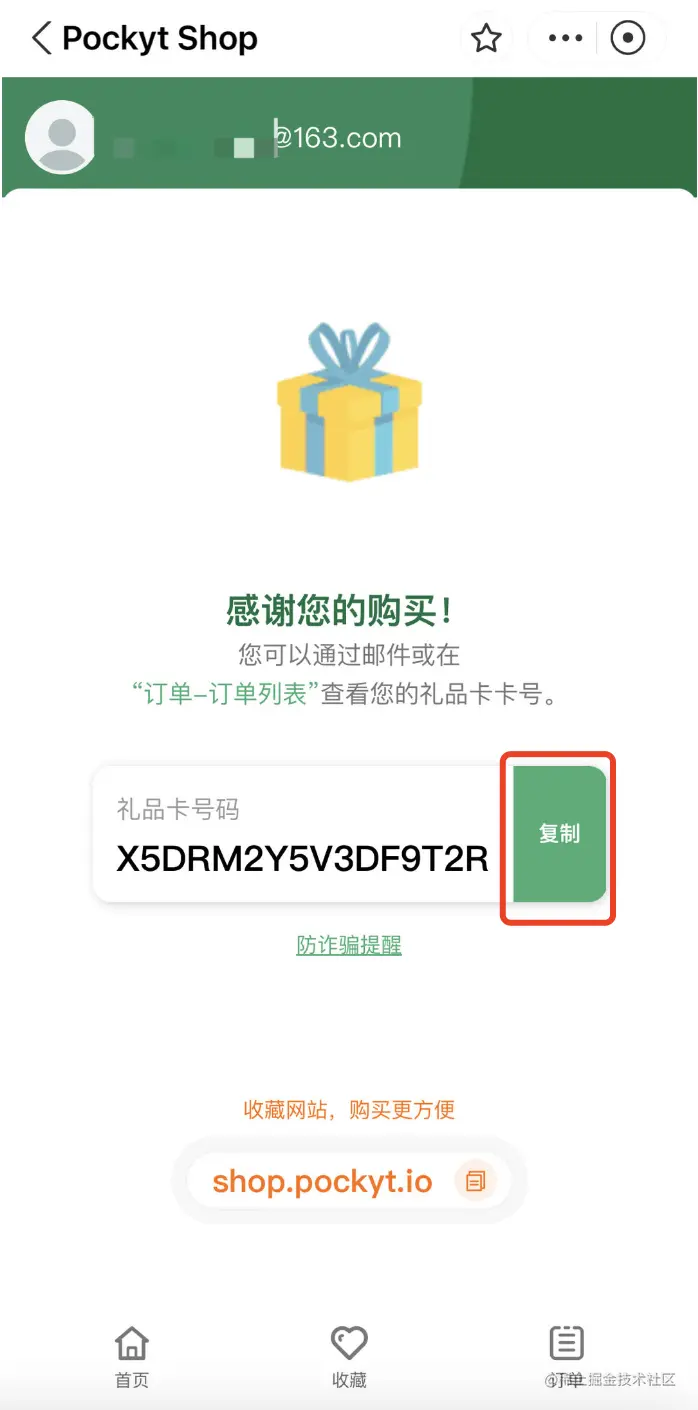Open the three-dot overflow menu
This screenshot has width=698, height=1410.
(565, 39)
